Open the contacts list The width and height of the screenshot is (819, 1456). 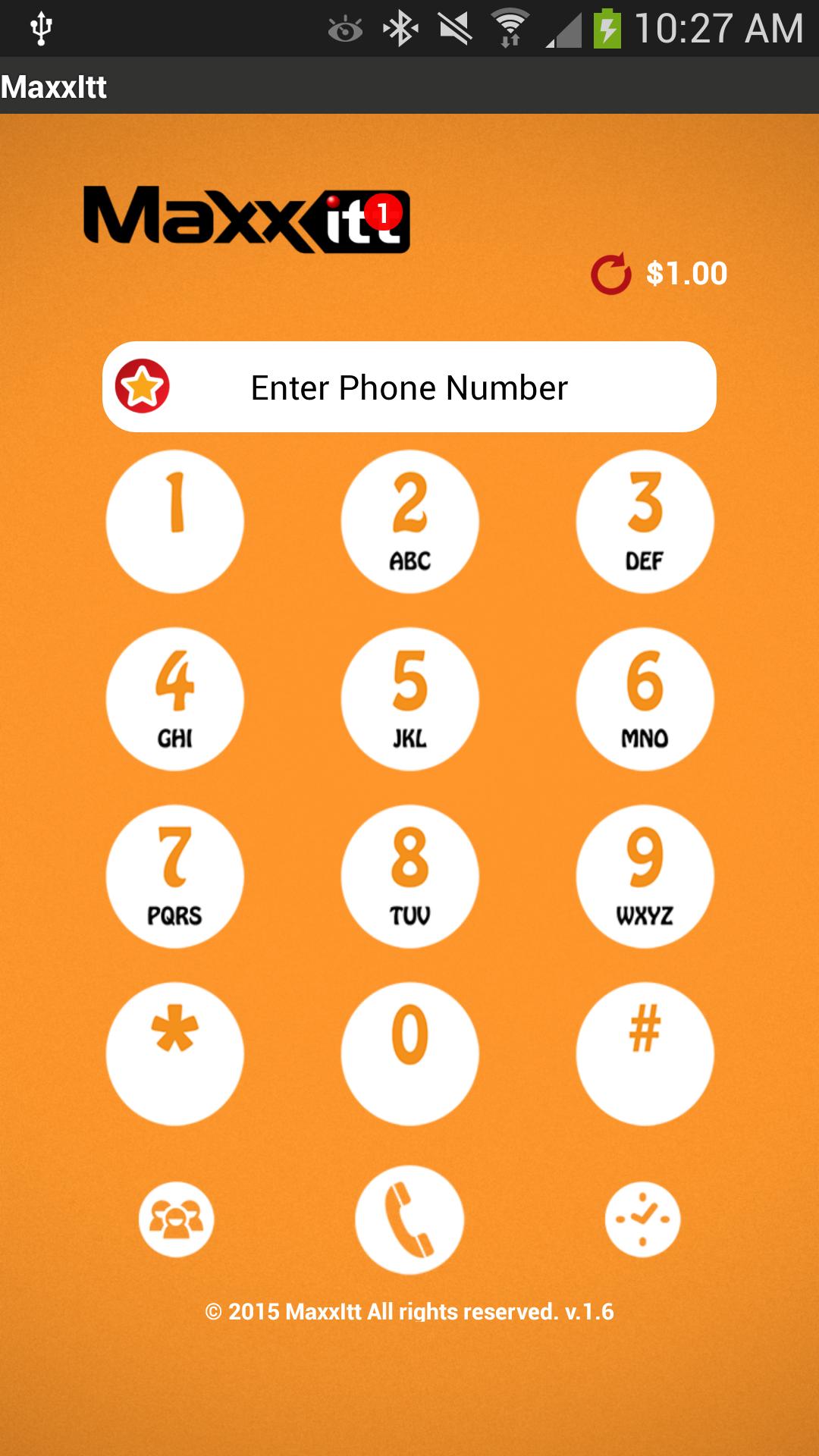(176, 1219)
